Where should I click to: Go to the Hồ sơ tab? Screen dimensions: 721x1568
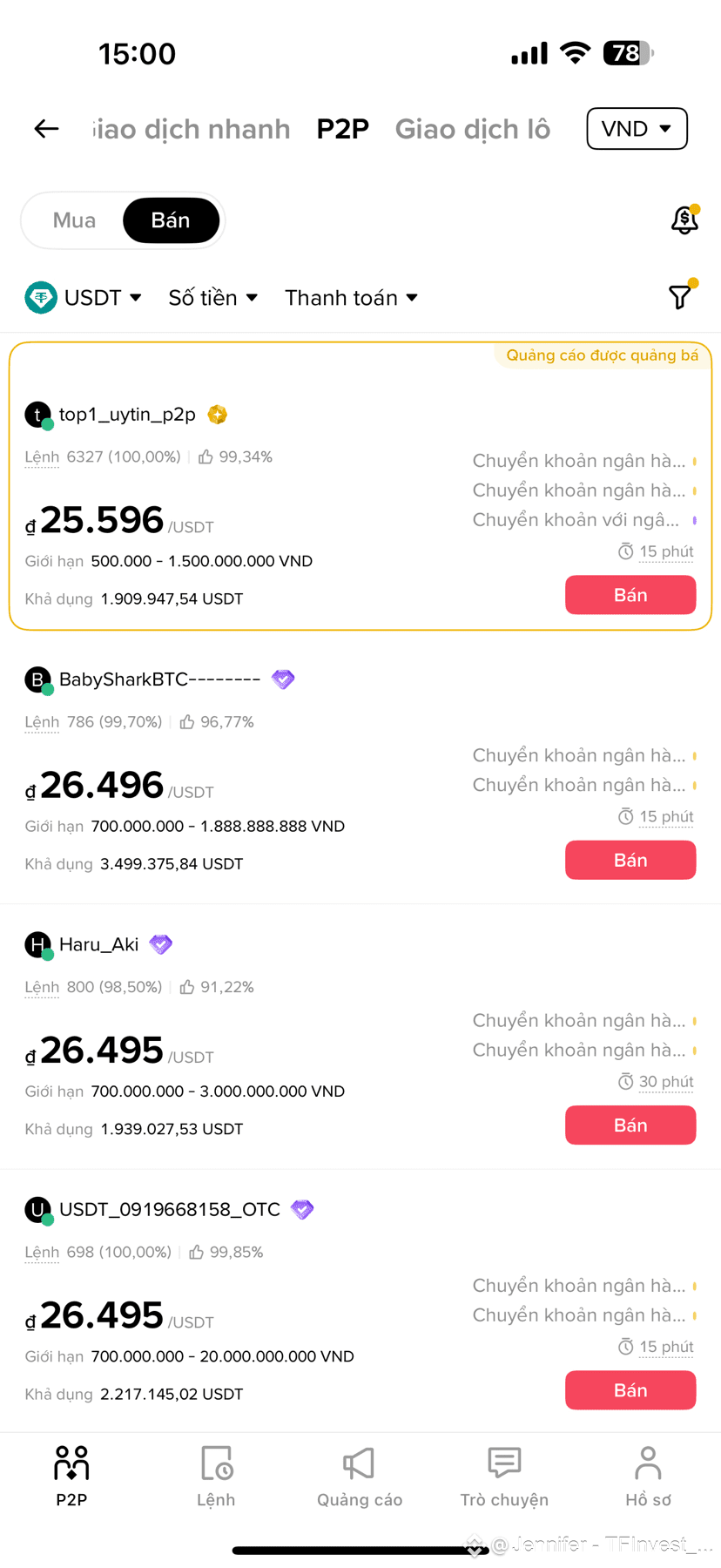(x=648, y=1477)
